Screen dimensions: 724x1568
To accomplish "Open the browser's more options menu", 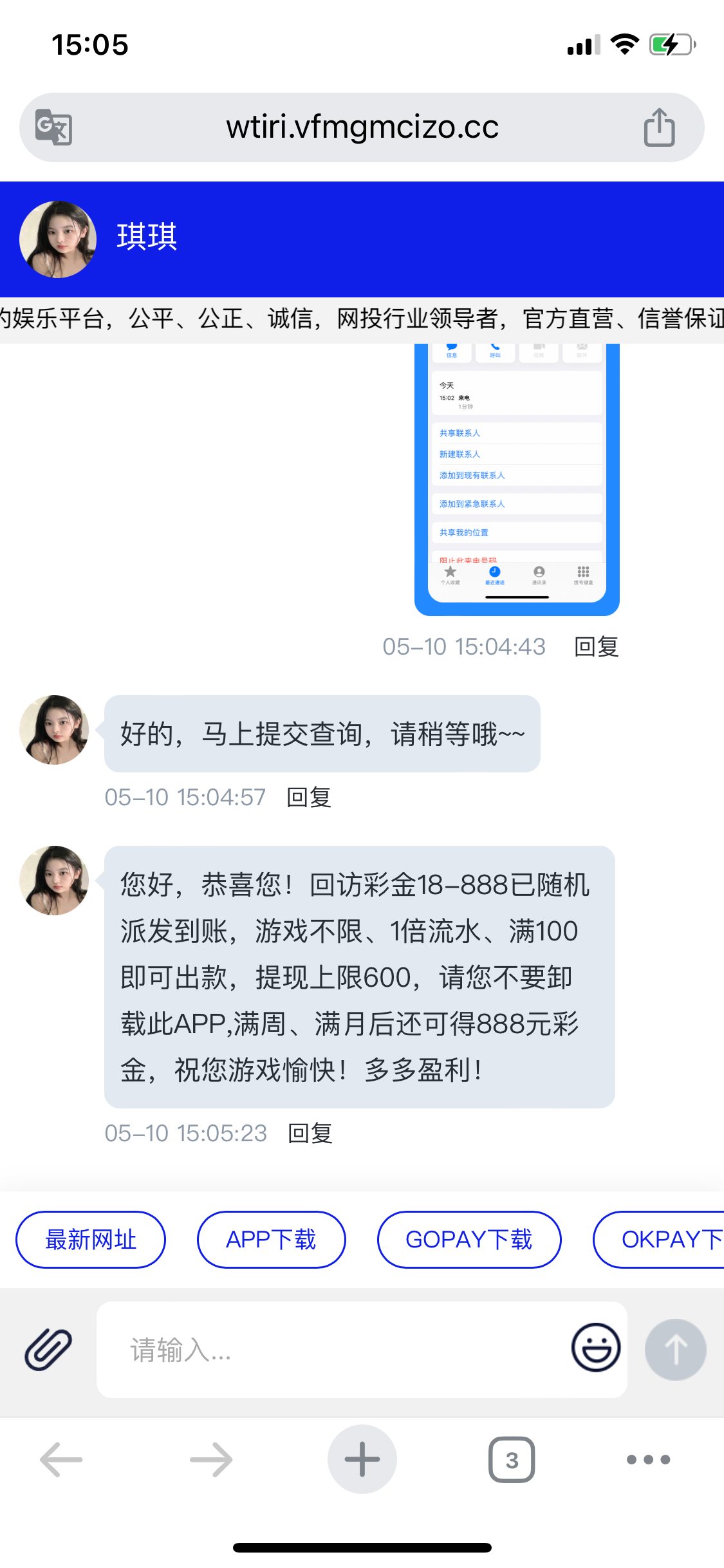I will click(648, 1459).
